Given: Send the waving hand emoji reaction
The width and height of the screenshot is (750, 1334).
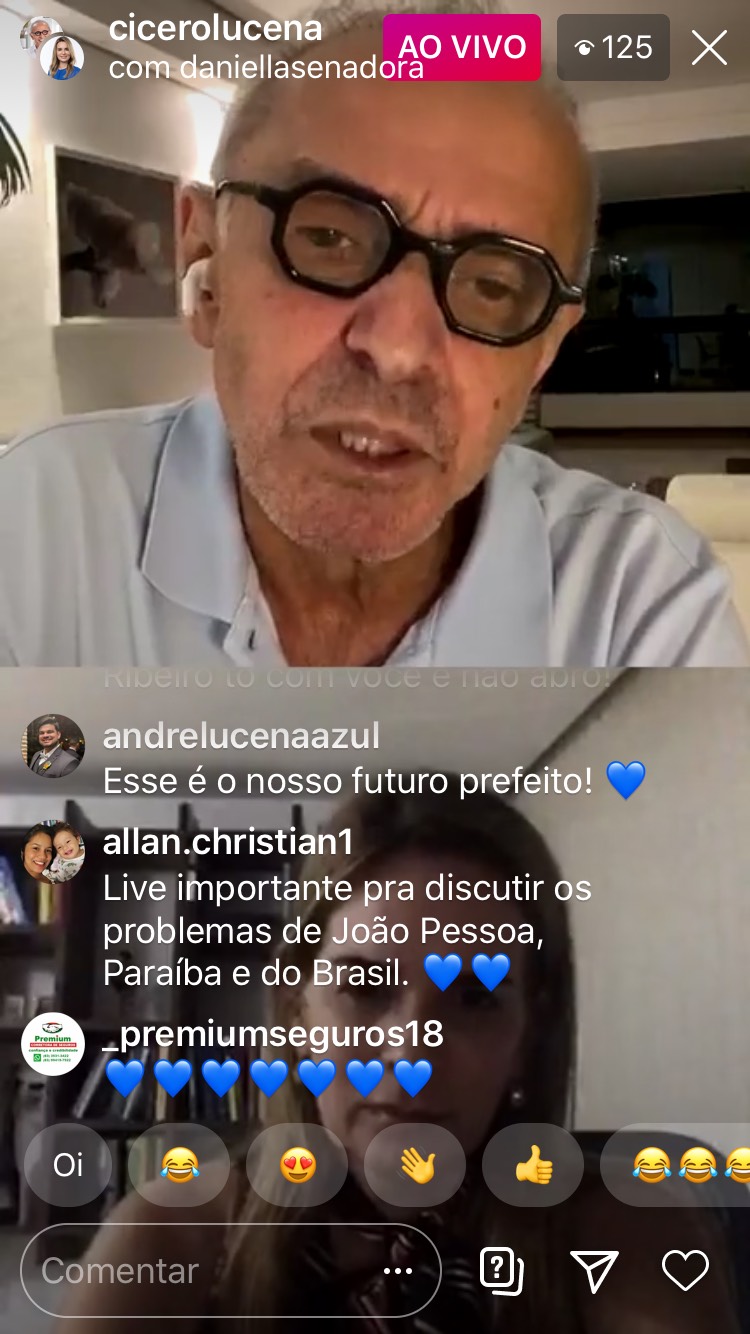Looking at the screenshot, I should pyautogui.click(x=415, y=1165).
